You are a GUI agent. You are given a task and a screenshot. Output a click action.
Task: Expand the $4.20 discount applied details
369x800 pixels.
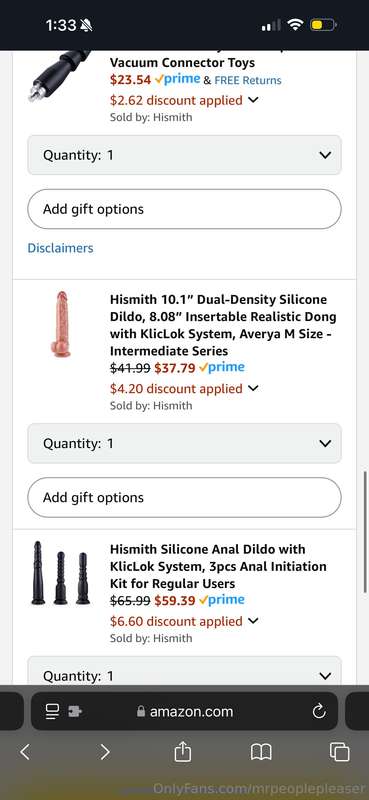click(x=184, y=389)
